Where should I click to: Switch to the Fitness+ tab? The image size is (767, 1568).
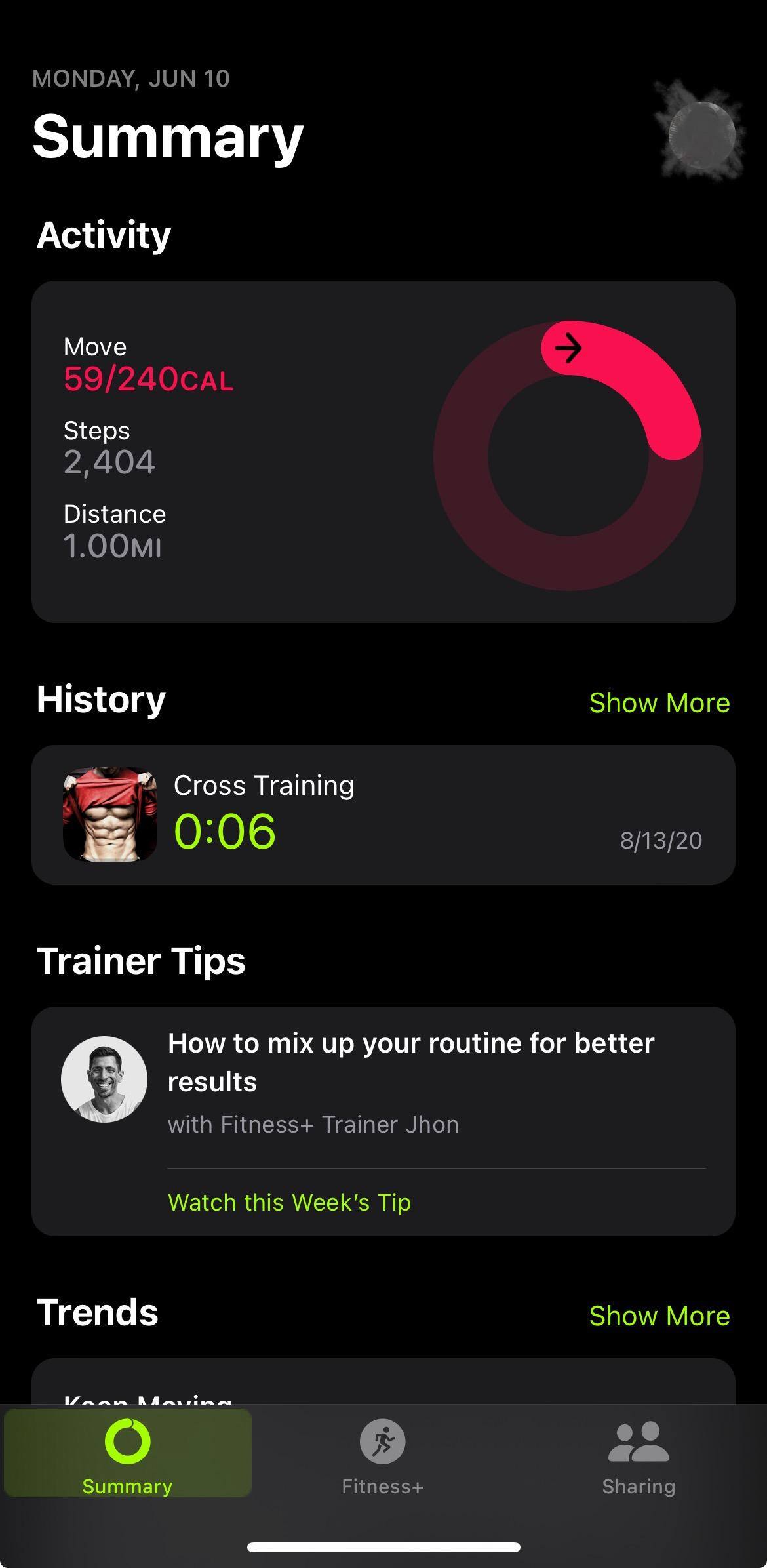[383, 1452]
